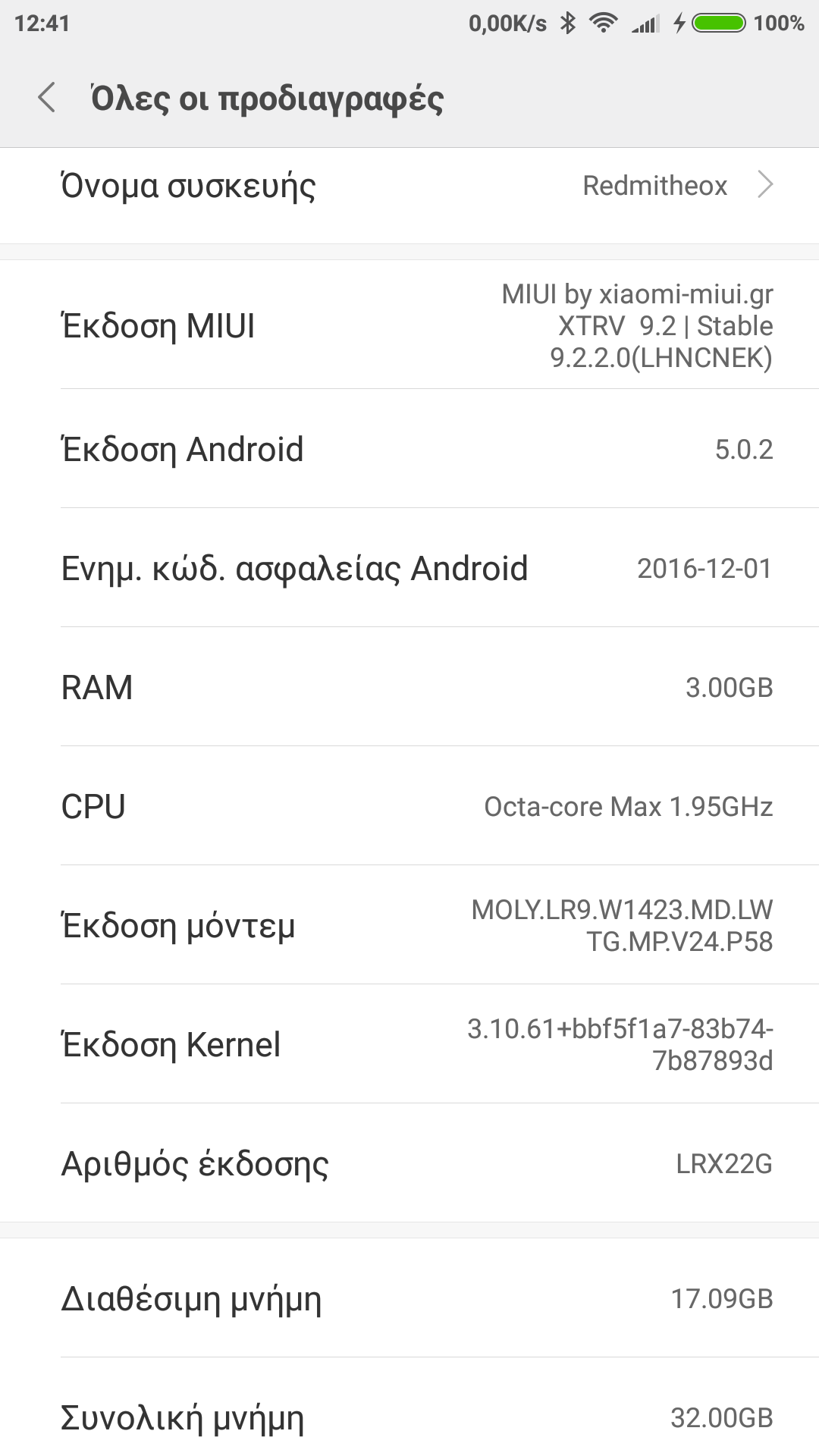Go back from Όλες οι προδιαγραφές

tap(47, 98)
